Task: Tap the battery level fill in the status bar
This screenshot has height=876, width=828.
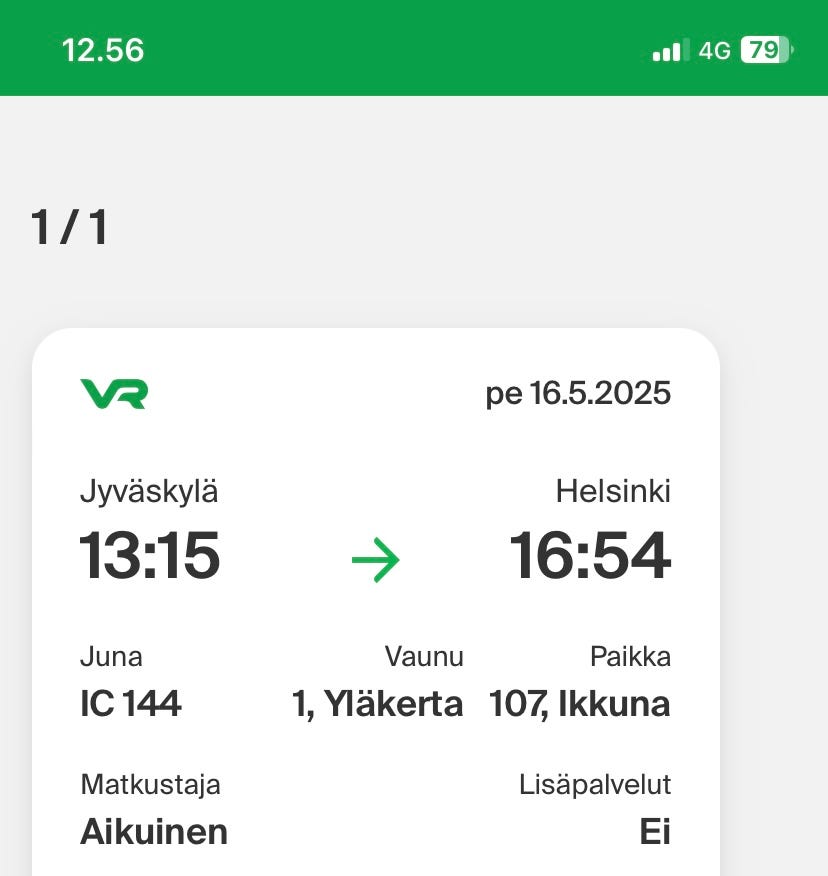Action: 757,48
